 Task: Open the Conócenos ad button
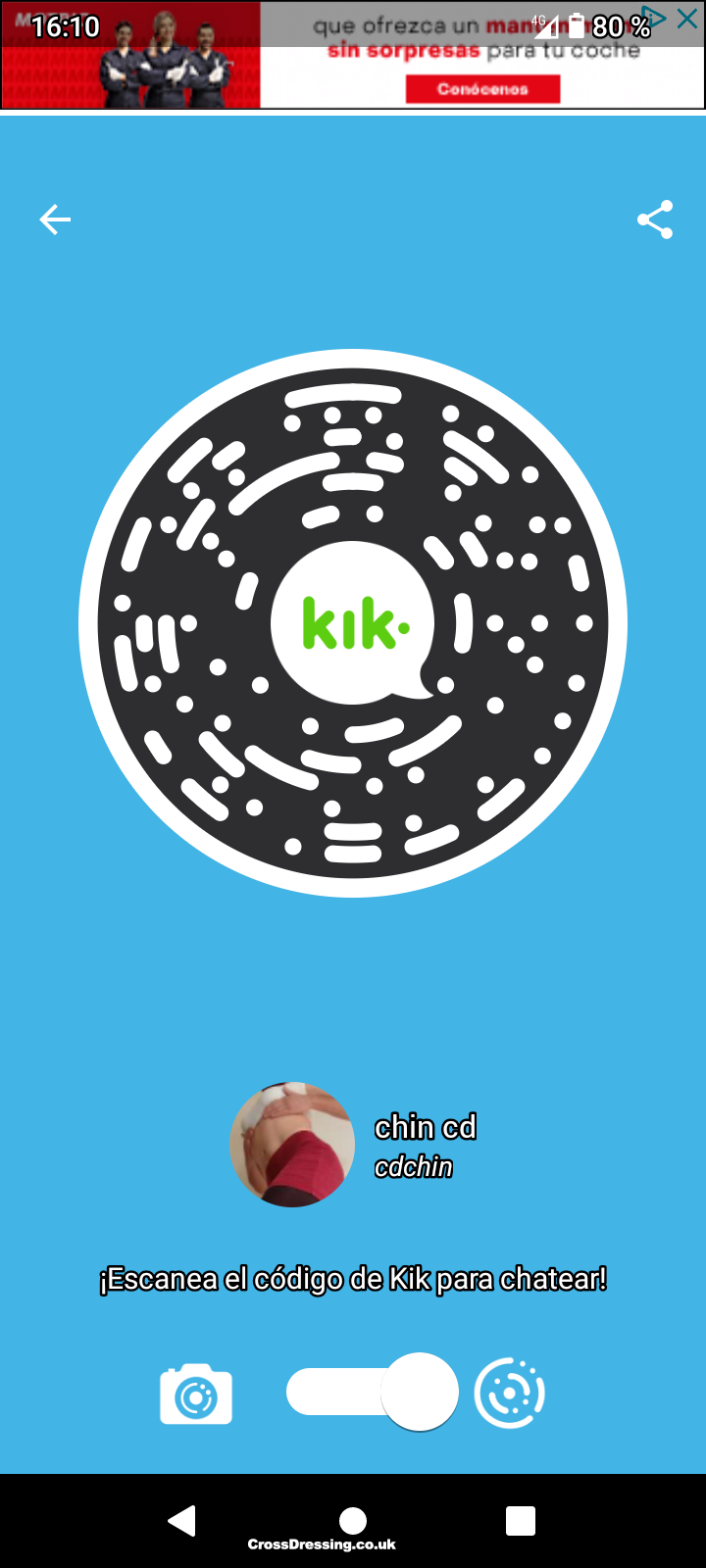click(482, 89)
